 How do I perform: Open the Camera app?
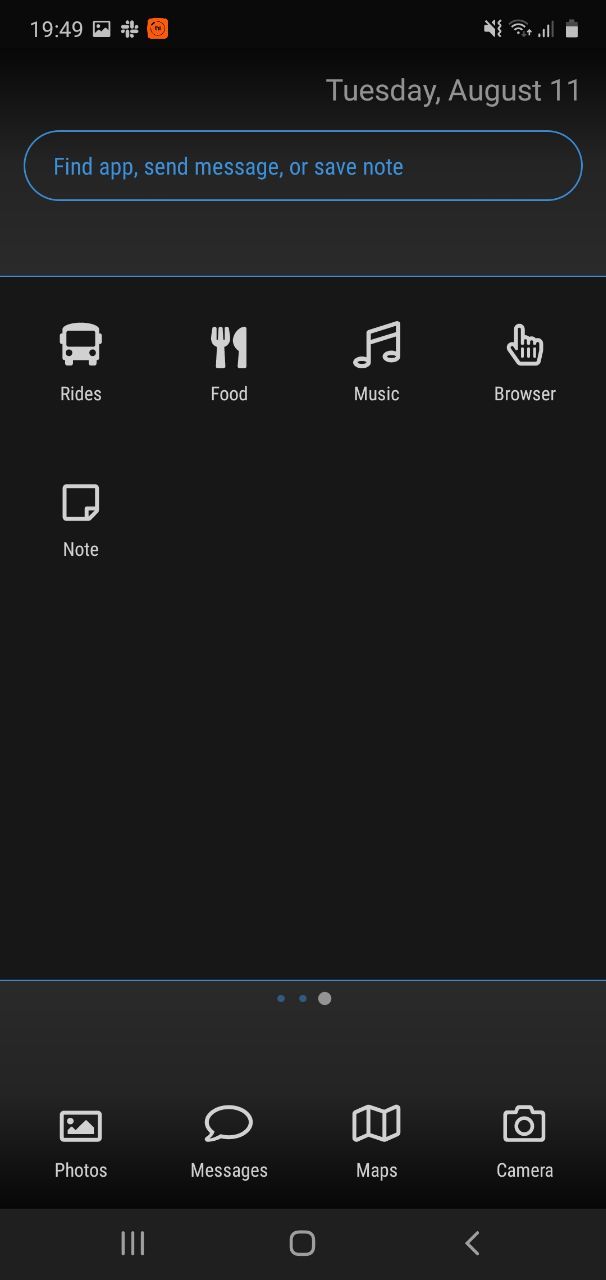pos(525,1140)
